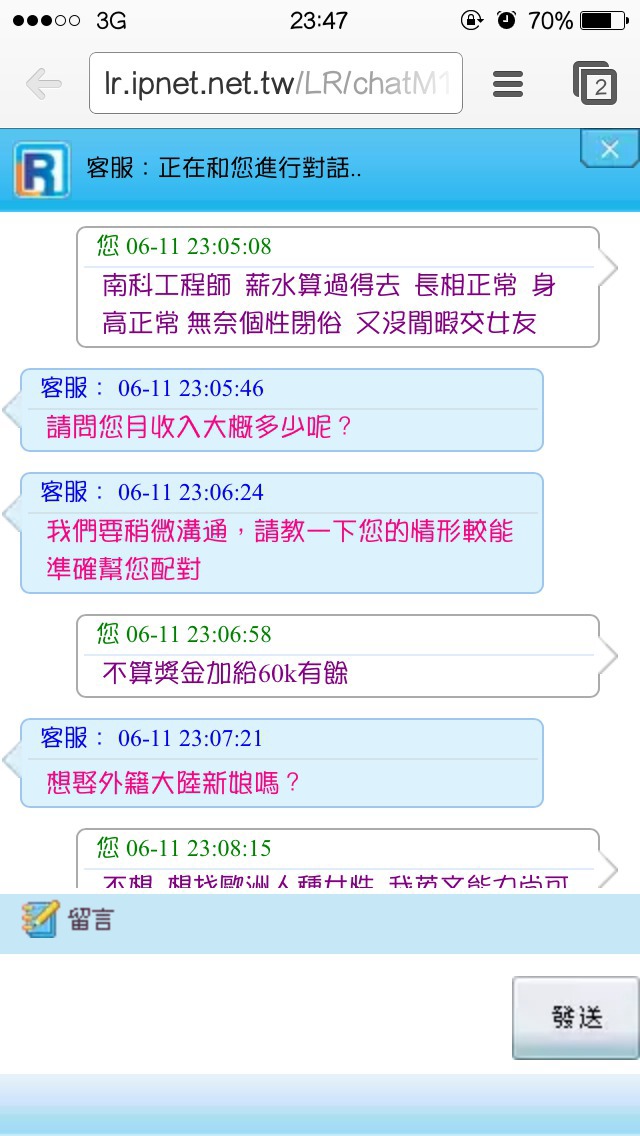640x1136 pixels.
Task: Go back using the browser arrow
Action: tap(44, 84)
